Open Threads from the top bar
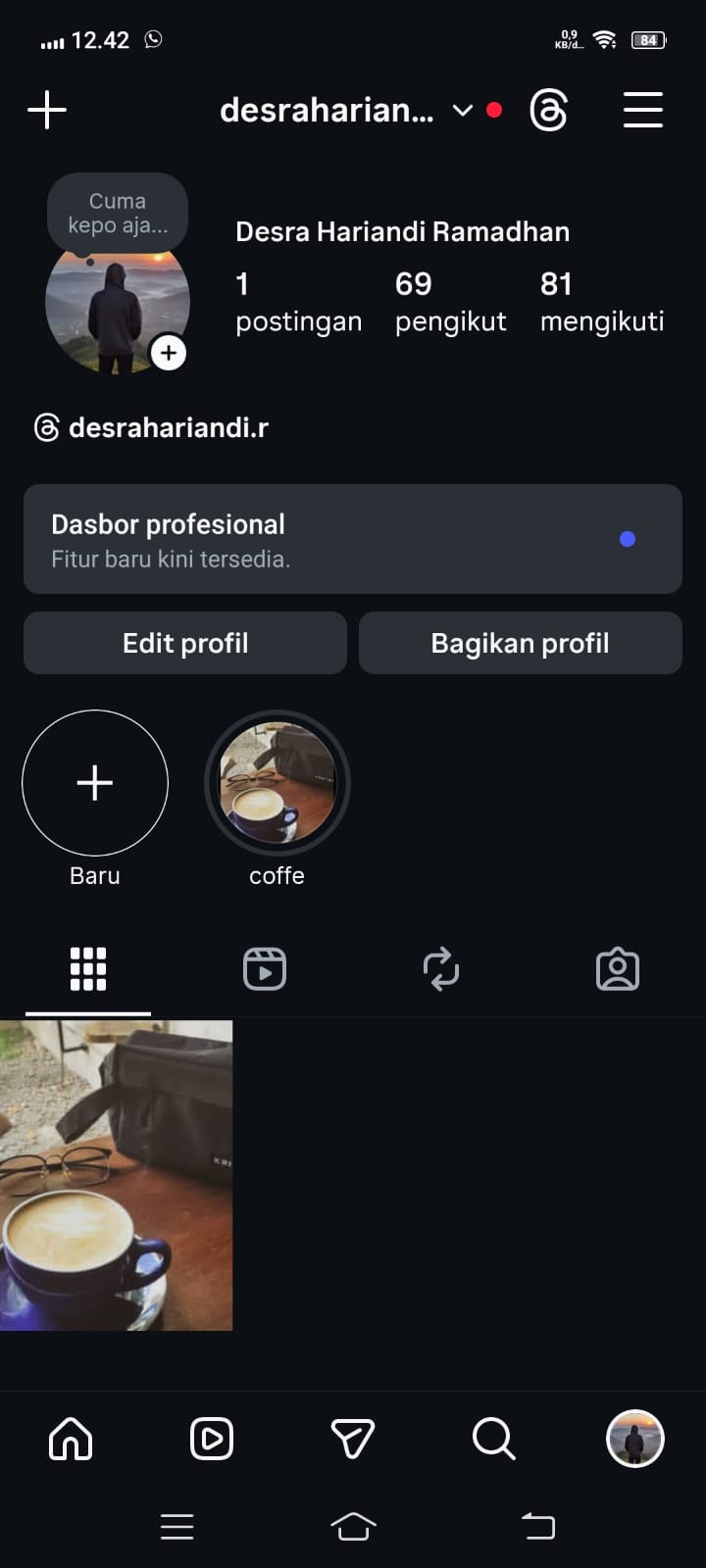 click(x=548, y=110)
